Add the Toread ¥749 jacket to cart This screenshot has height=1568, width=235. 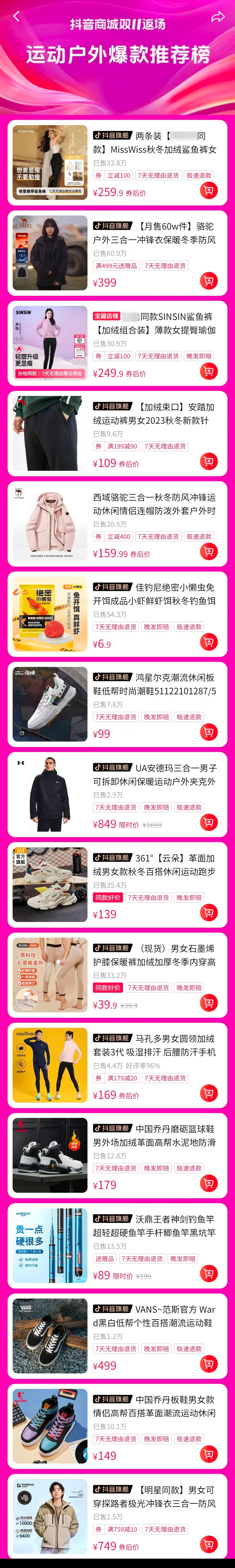[x=209, y=1544]
